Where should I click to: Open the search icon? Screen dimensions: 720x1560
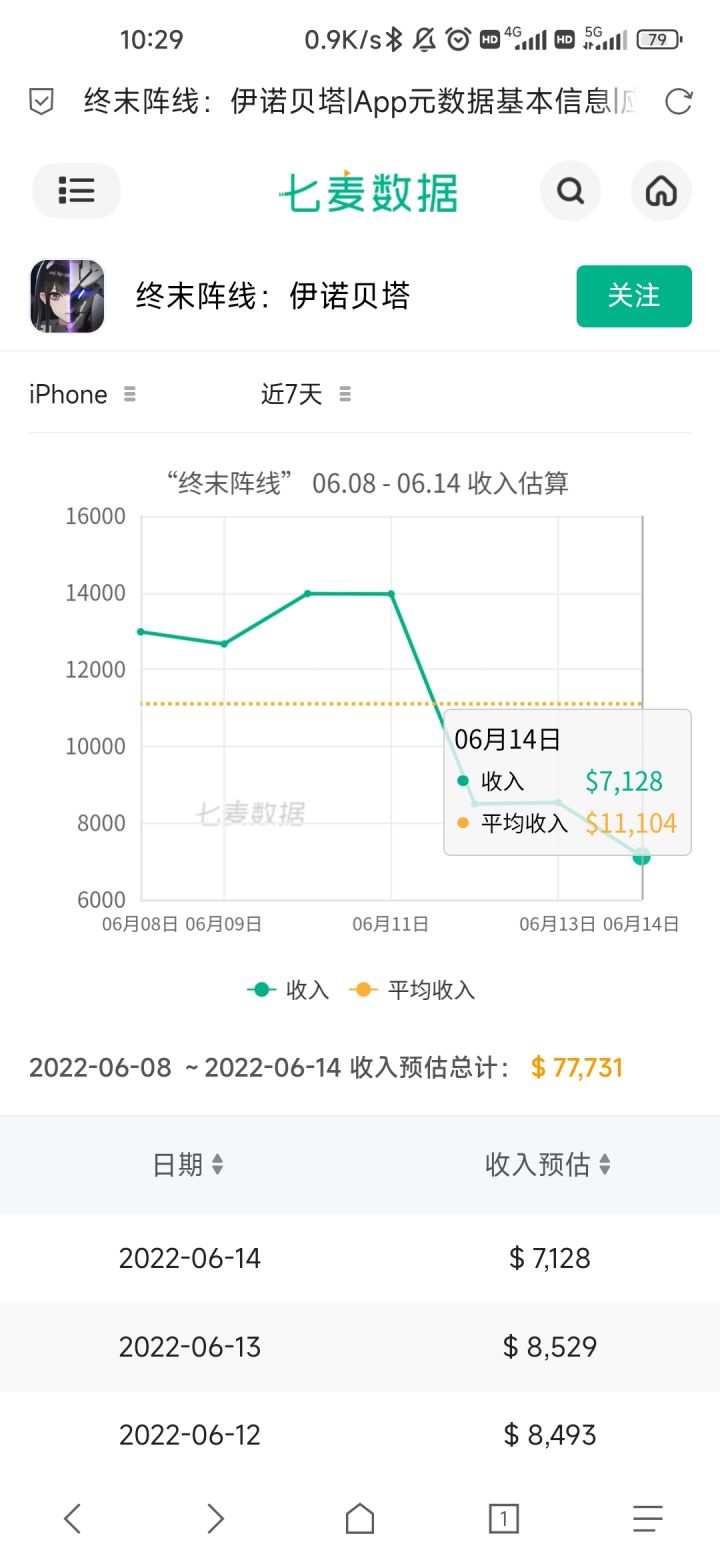tap(571, 190)
